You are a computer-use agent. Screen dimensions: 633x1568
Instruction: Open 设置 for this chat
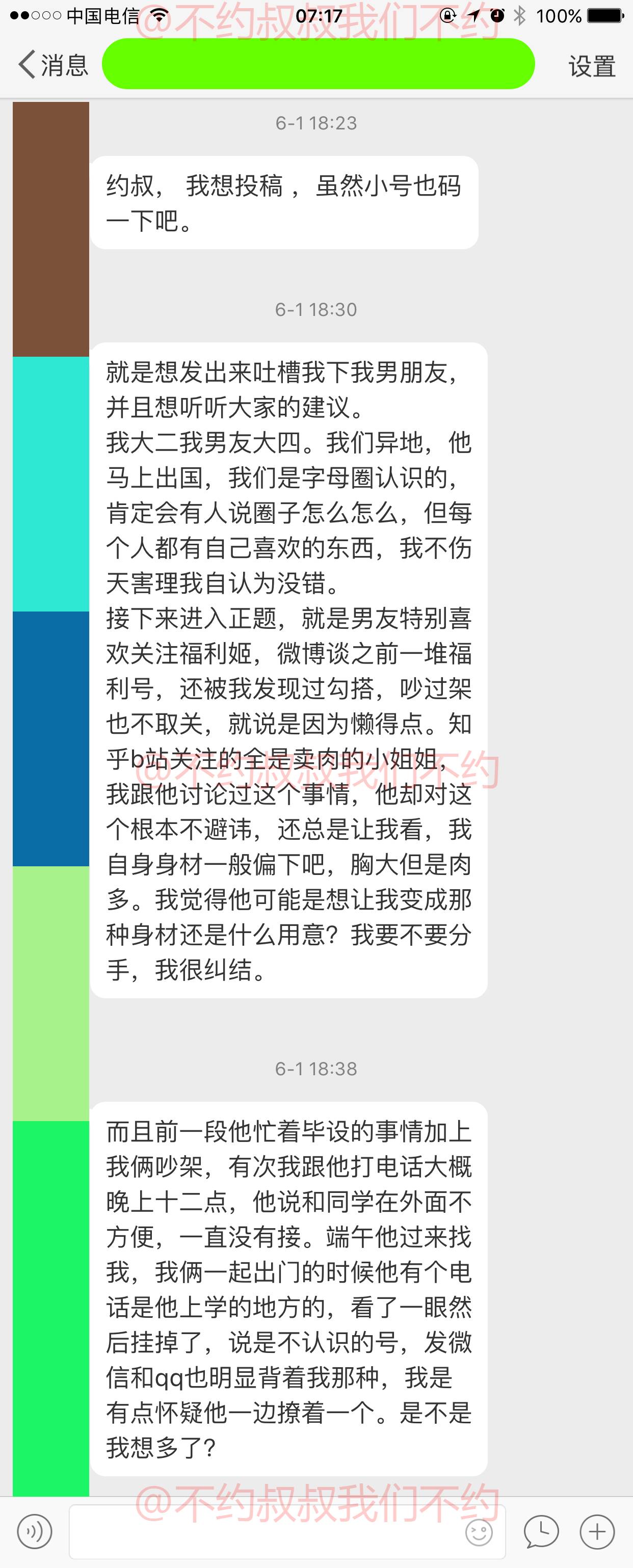click(x=592, y=66)
